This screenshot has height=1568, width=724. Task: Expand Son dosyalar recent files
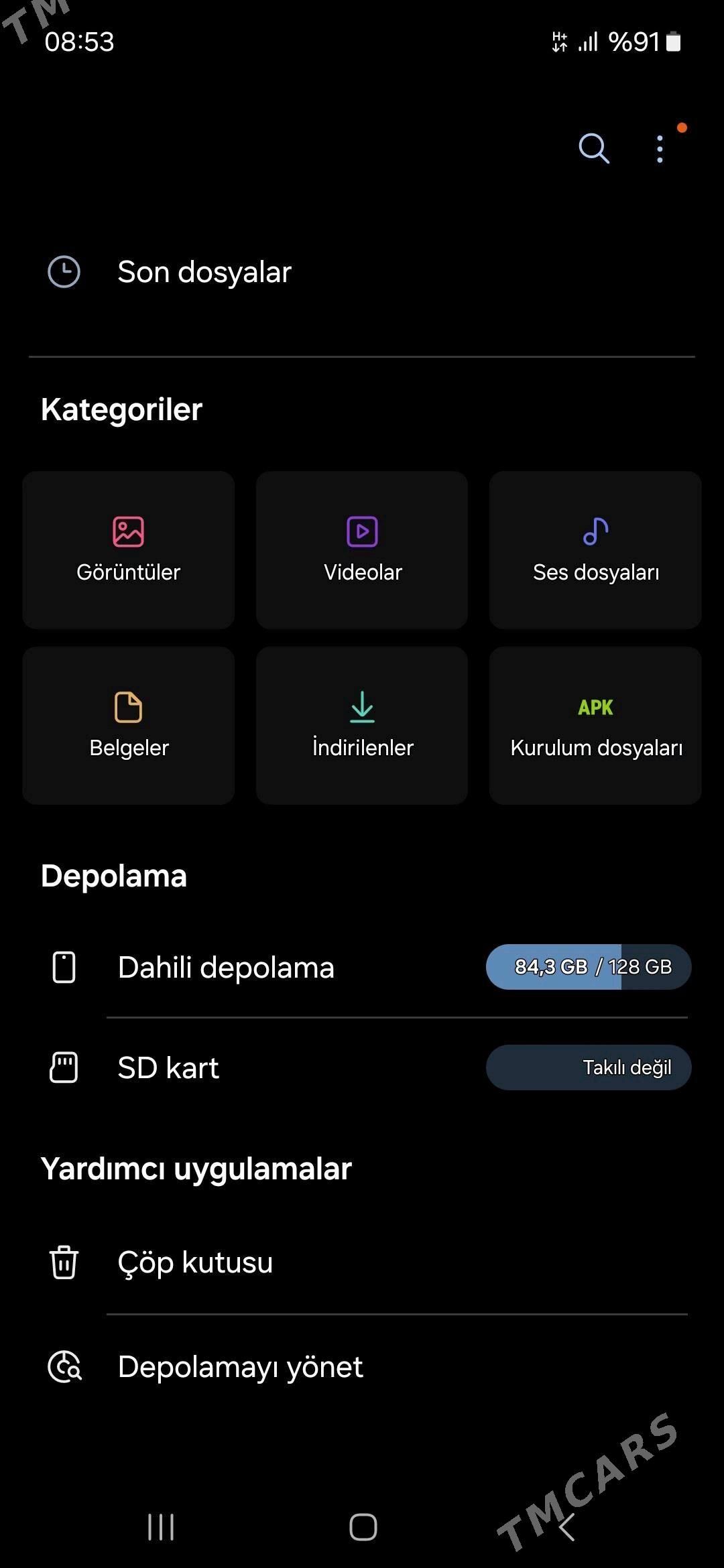(204, 272)
